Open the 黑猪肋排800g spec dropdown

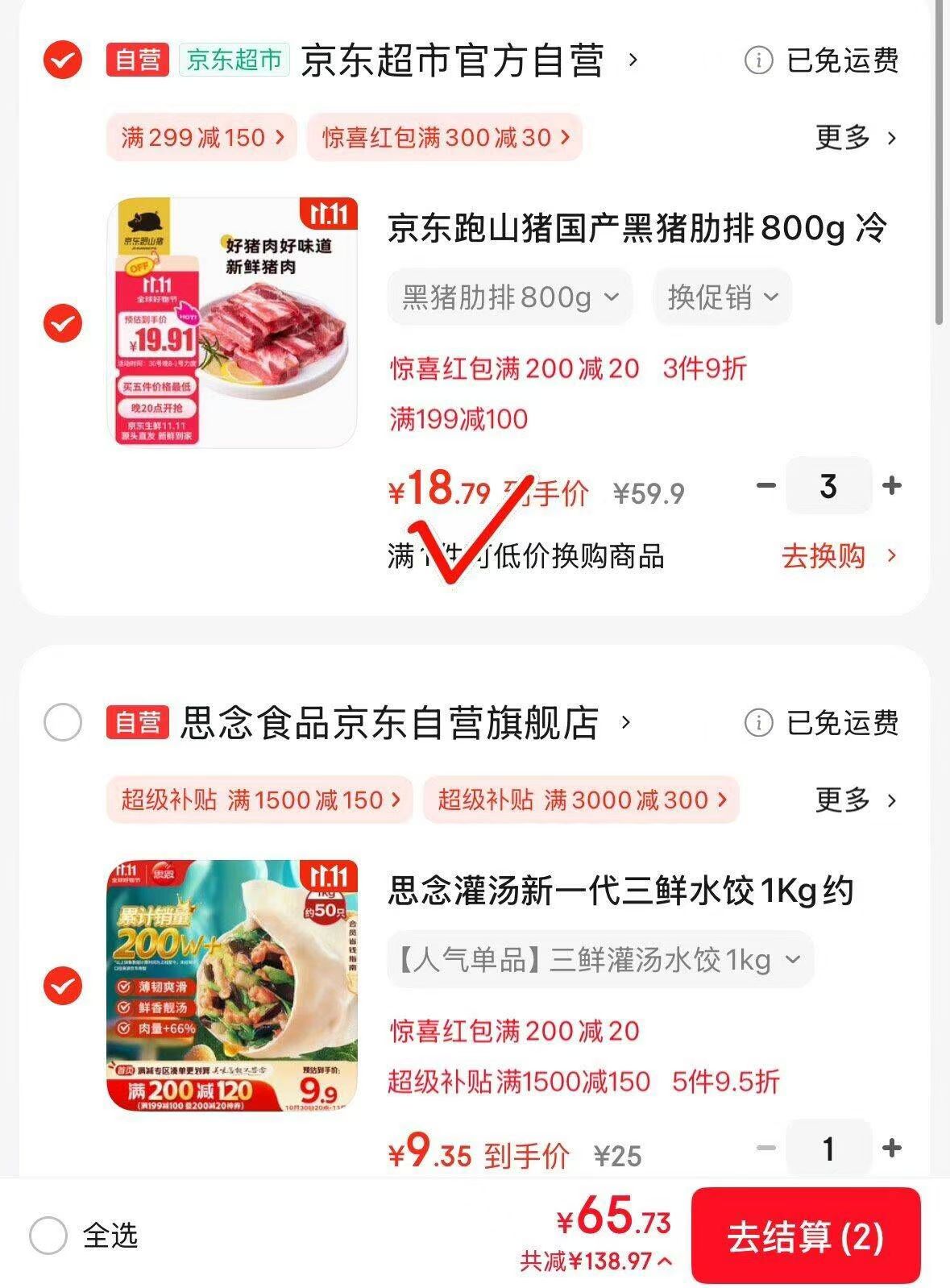point(509,297)
